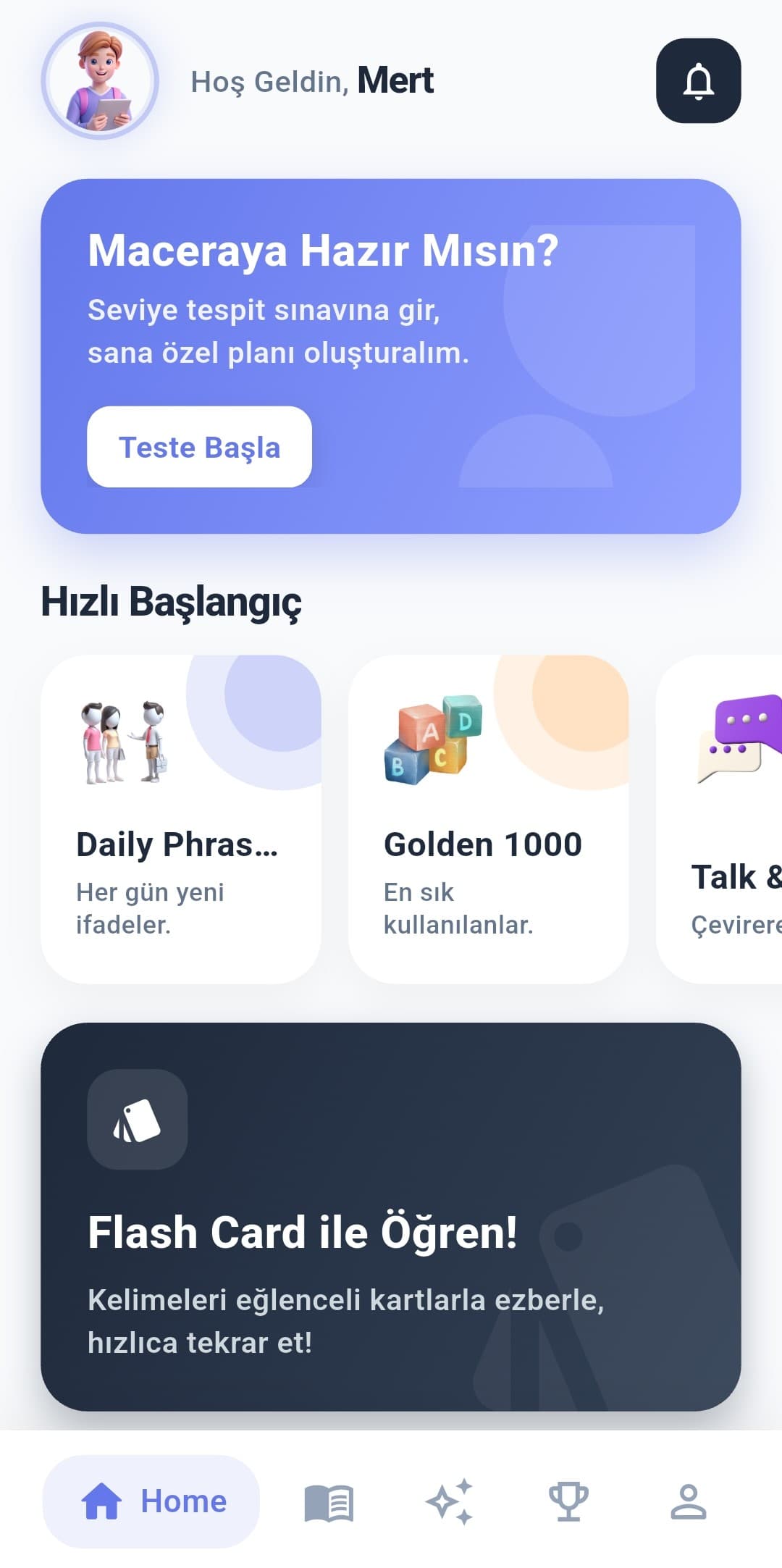The image size is (782, 1568).
Task: Open the Golden 1000 card
Action: 488,818
